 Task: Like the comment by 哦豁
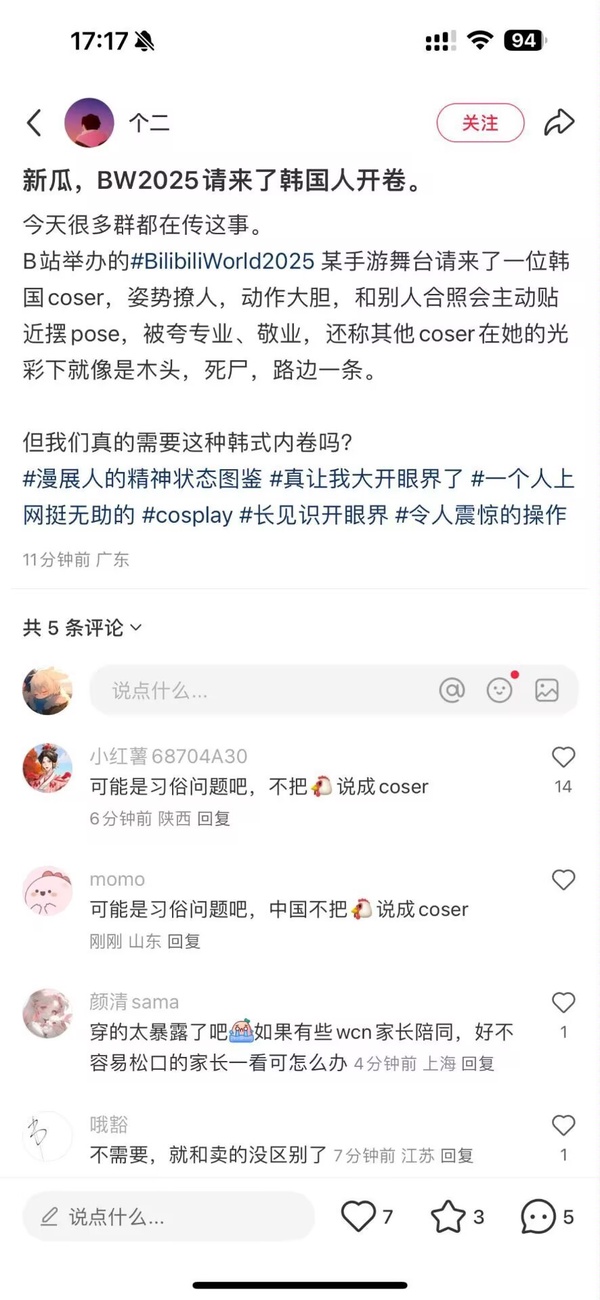[563, 1126]
